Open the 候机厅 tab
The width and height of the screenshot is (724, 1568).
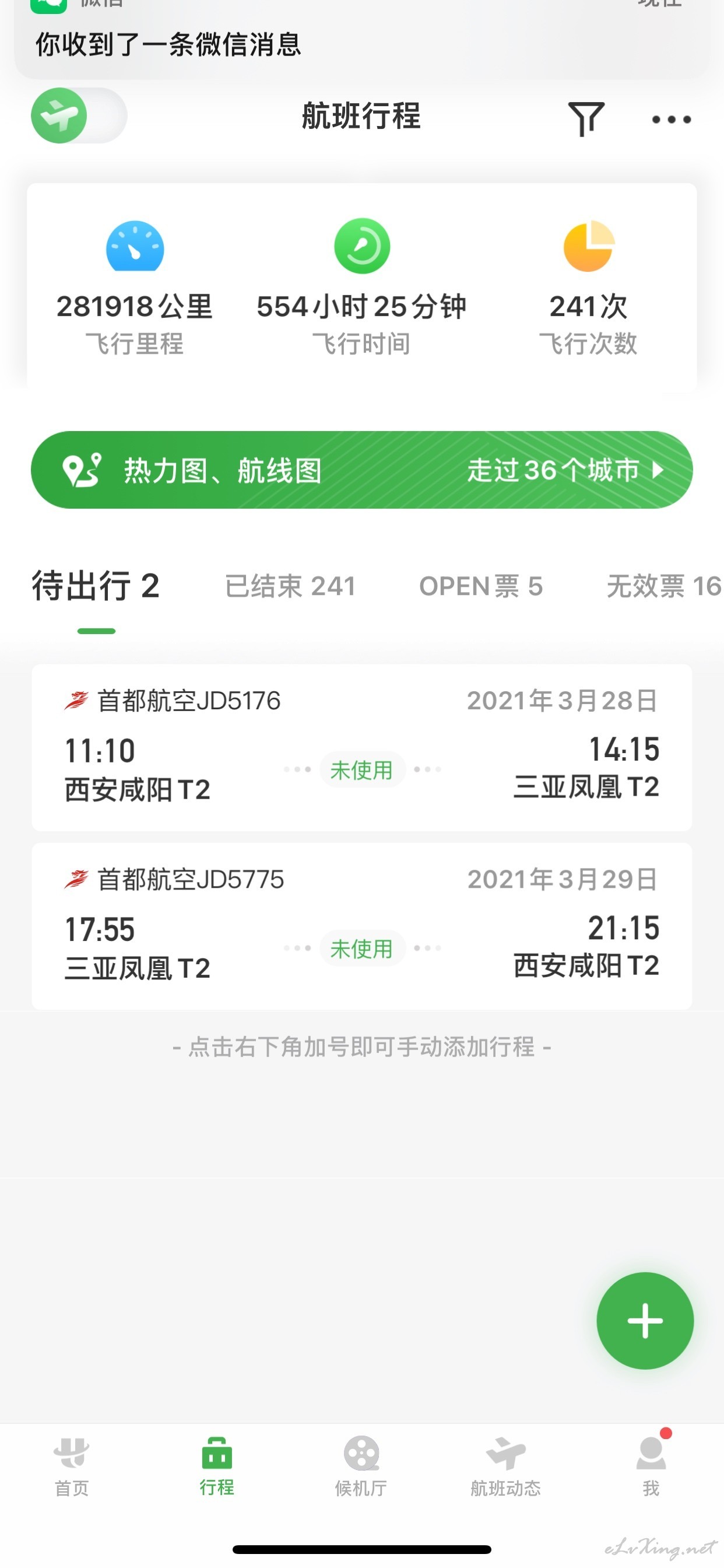click(361, 1466)
